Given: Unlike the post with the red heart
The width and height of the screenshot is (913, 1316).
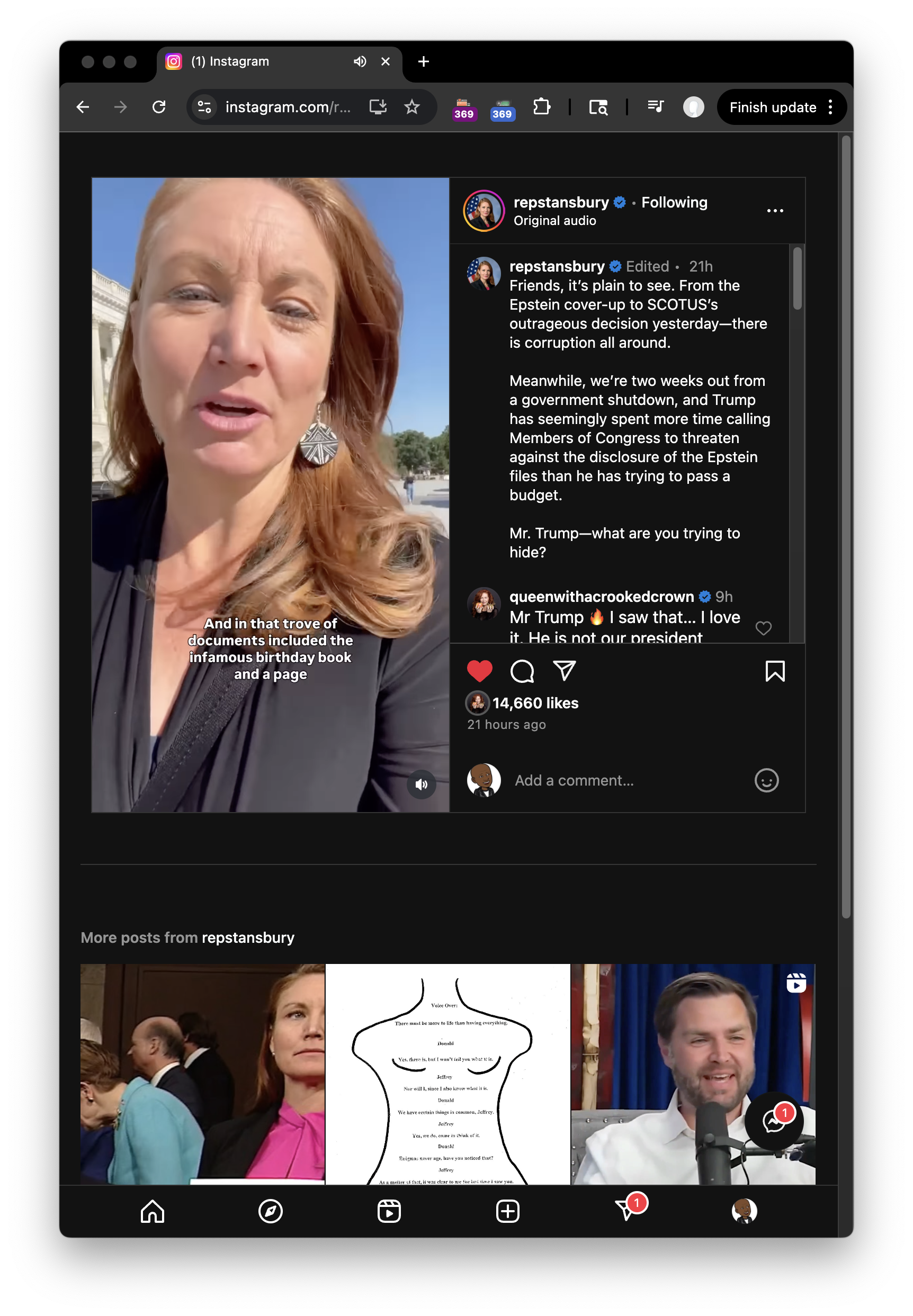Looking at the screenshot, I should 479,671.
